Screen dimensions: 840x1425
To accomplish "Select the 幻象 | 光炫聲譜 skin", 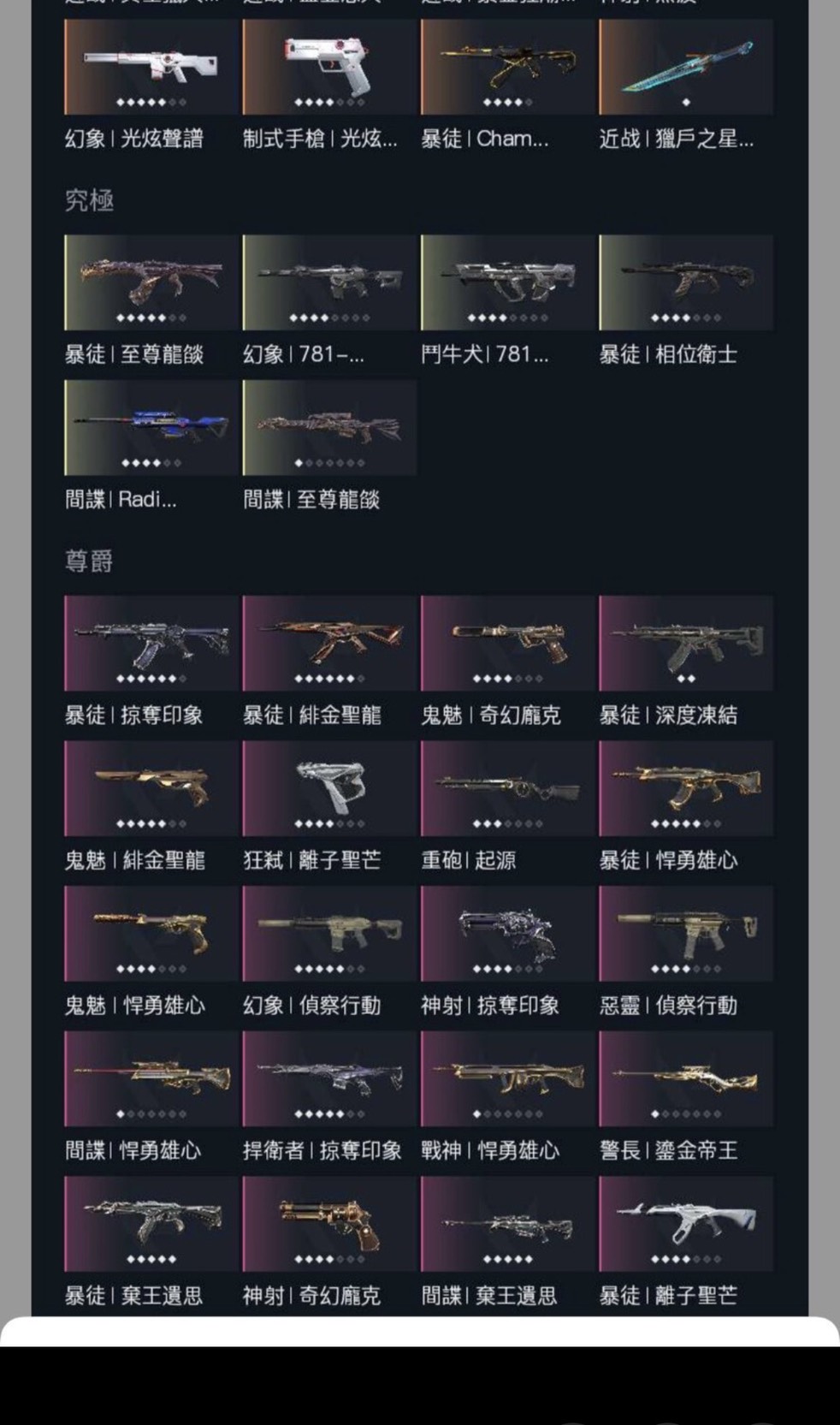I will click(151, 67).
